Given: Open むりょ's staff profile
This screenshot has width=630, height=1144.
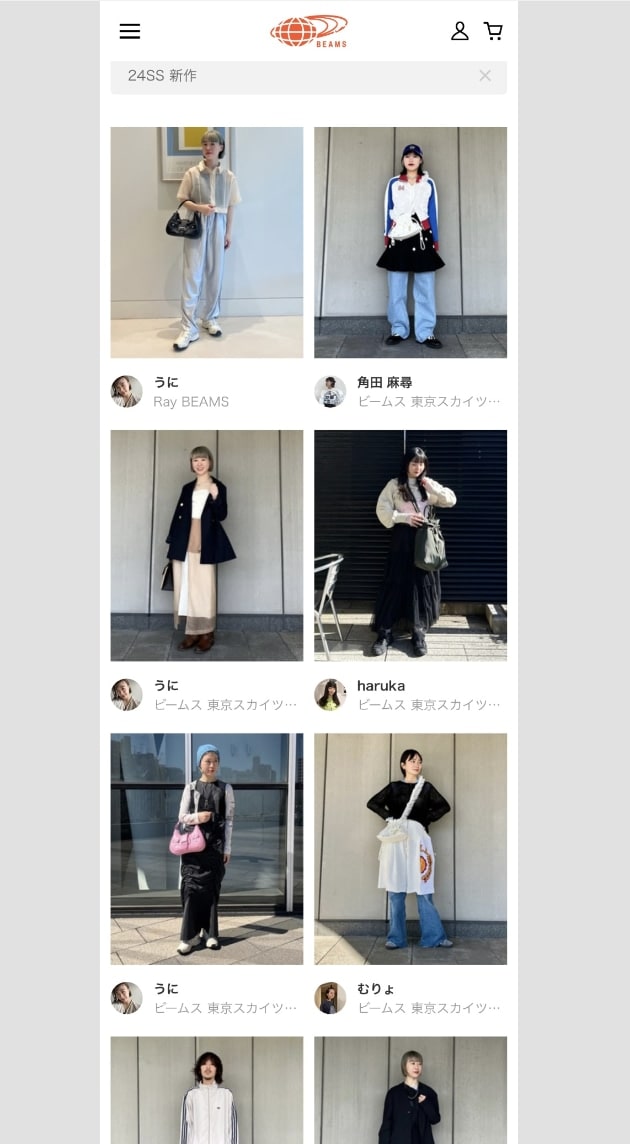Looking at the screenshot, I should point(377,989).
